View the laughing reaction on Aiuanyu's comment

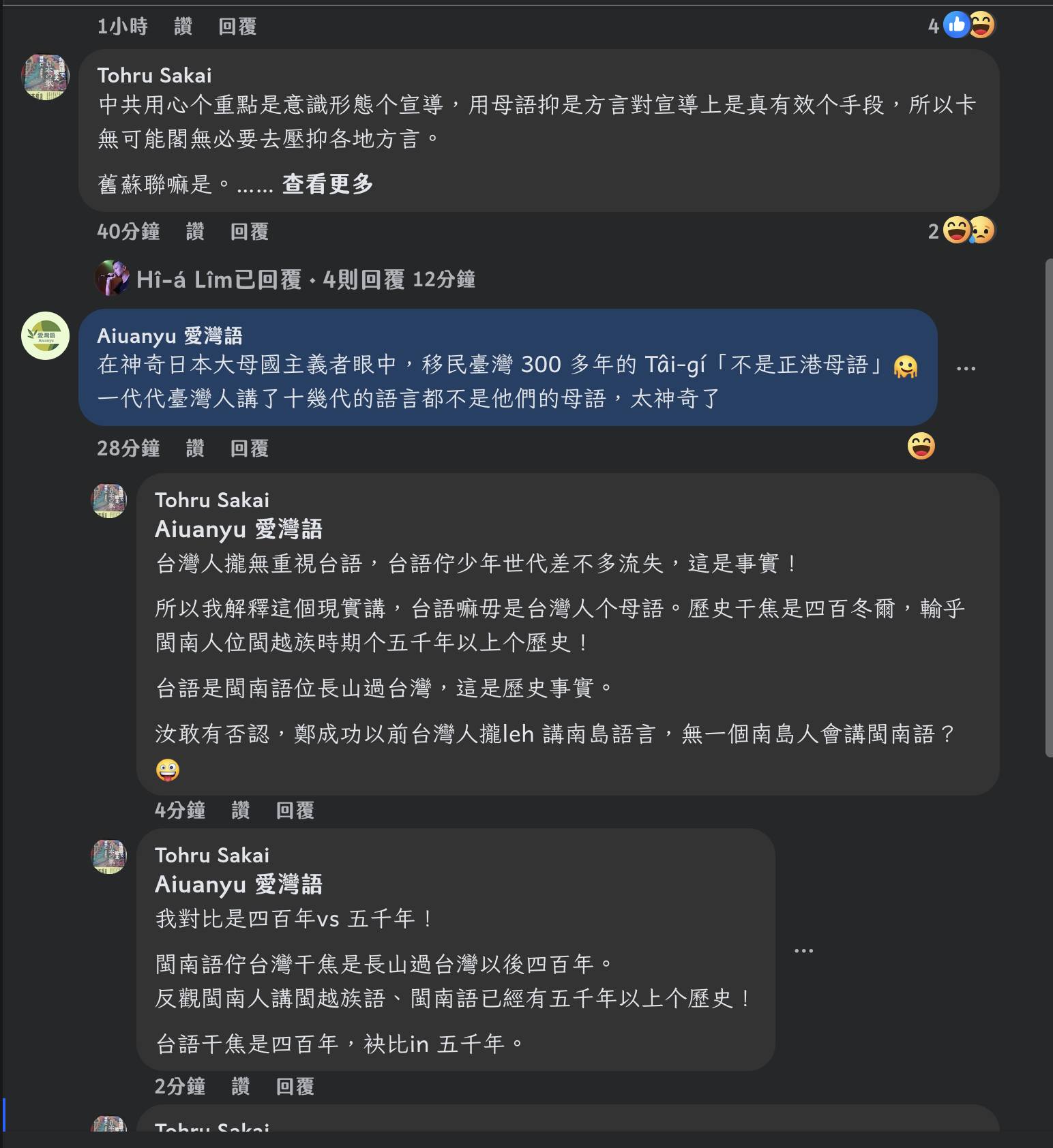921,447
